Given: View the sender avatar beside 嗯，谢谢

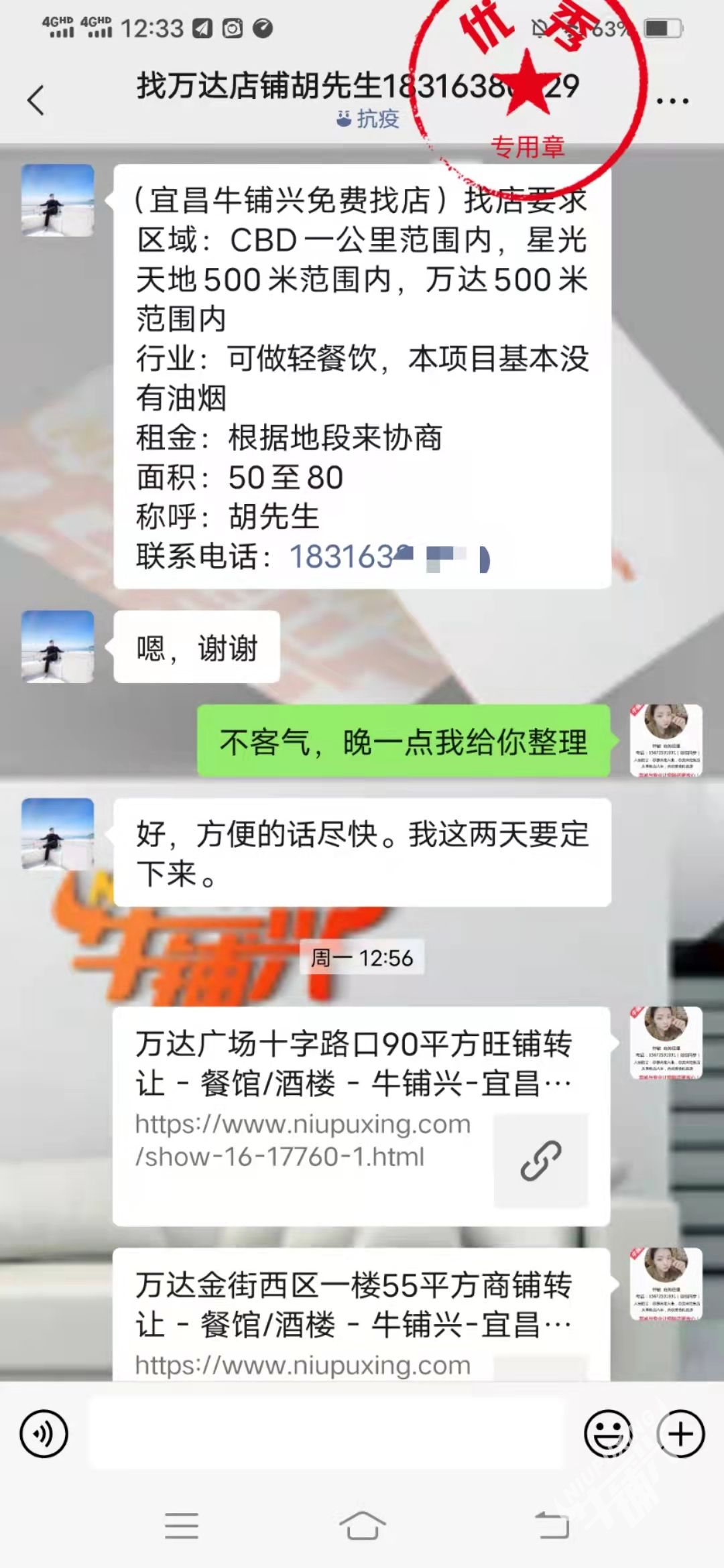Looking at the screenshot, I should (x=58, y=647).
